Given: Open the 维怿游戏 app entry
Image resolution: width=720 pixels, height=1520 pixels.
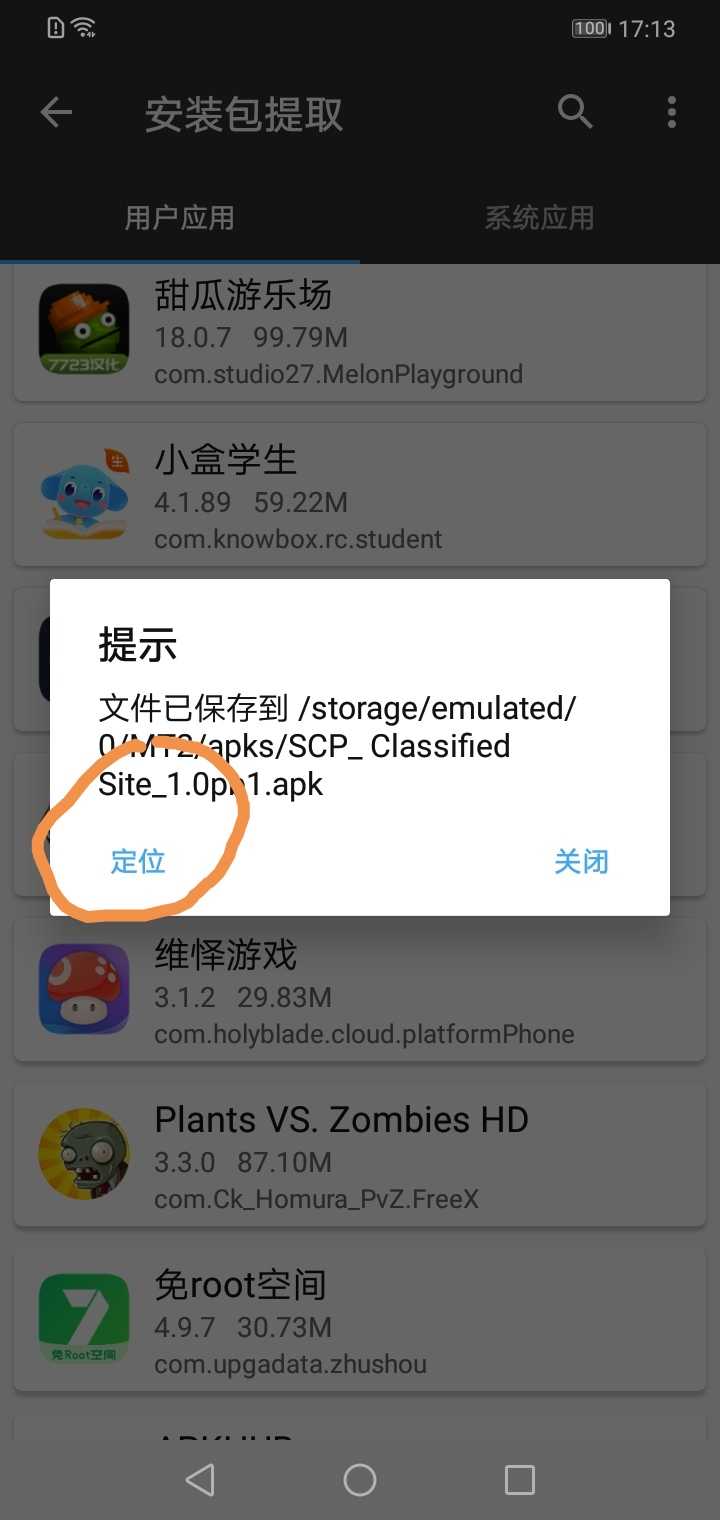Looking at the screenshot, I should 360,990.
